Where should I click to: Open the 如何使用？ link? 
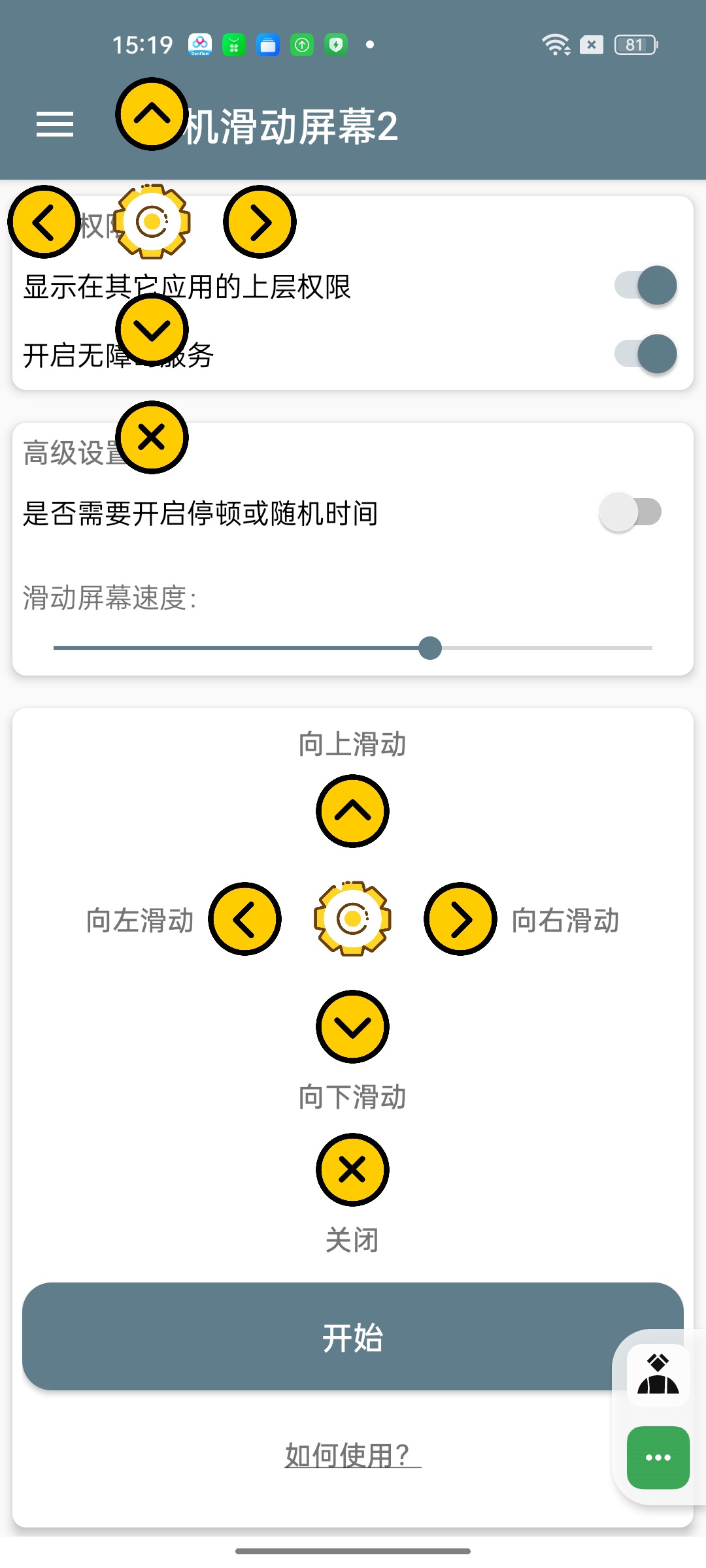point(353,1455)
